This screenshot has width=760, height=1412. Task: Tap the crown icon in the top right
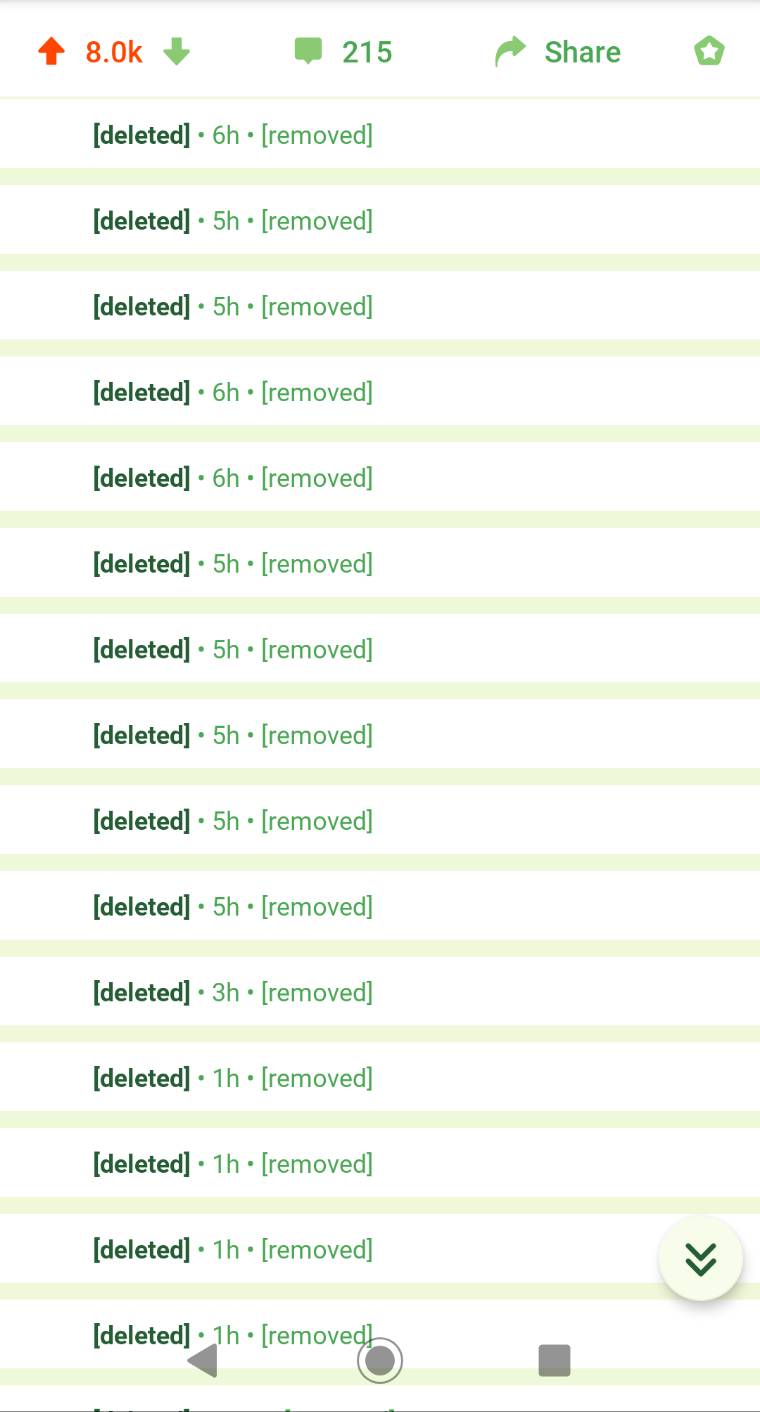click(709, 50)
